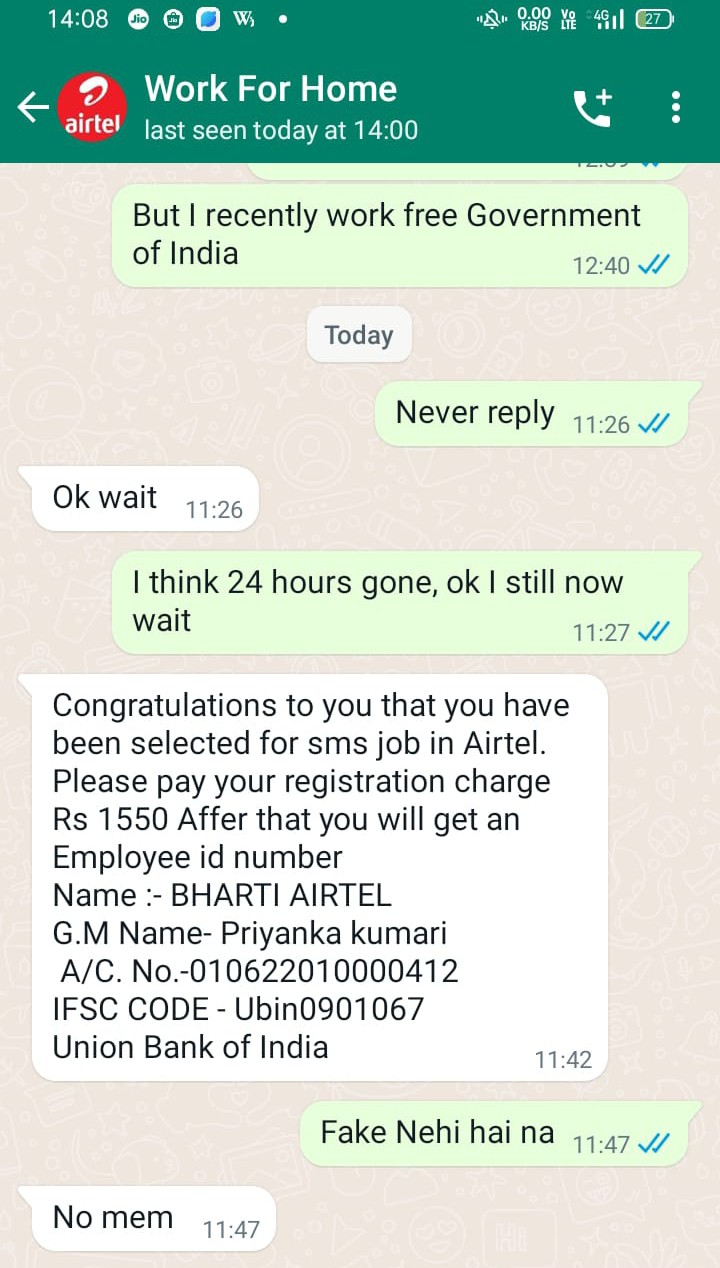Open the Work For Home profile picture
The height and width of the screenshot is (1268, 720).
tap(92, 107)
